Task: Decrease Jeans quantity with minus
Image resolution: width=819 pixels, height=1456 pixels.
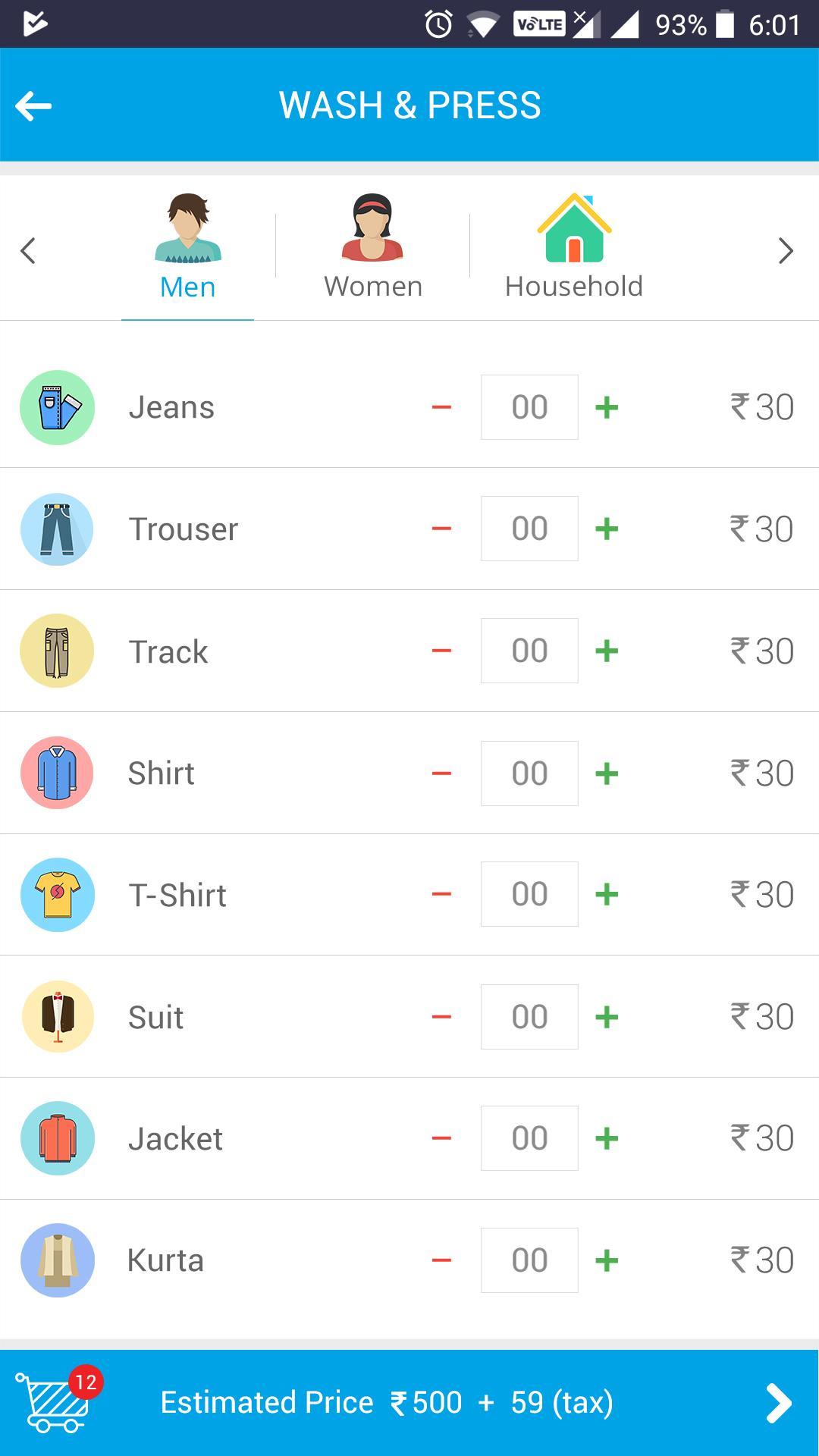Action: 441,408
